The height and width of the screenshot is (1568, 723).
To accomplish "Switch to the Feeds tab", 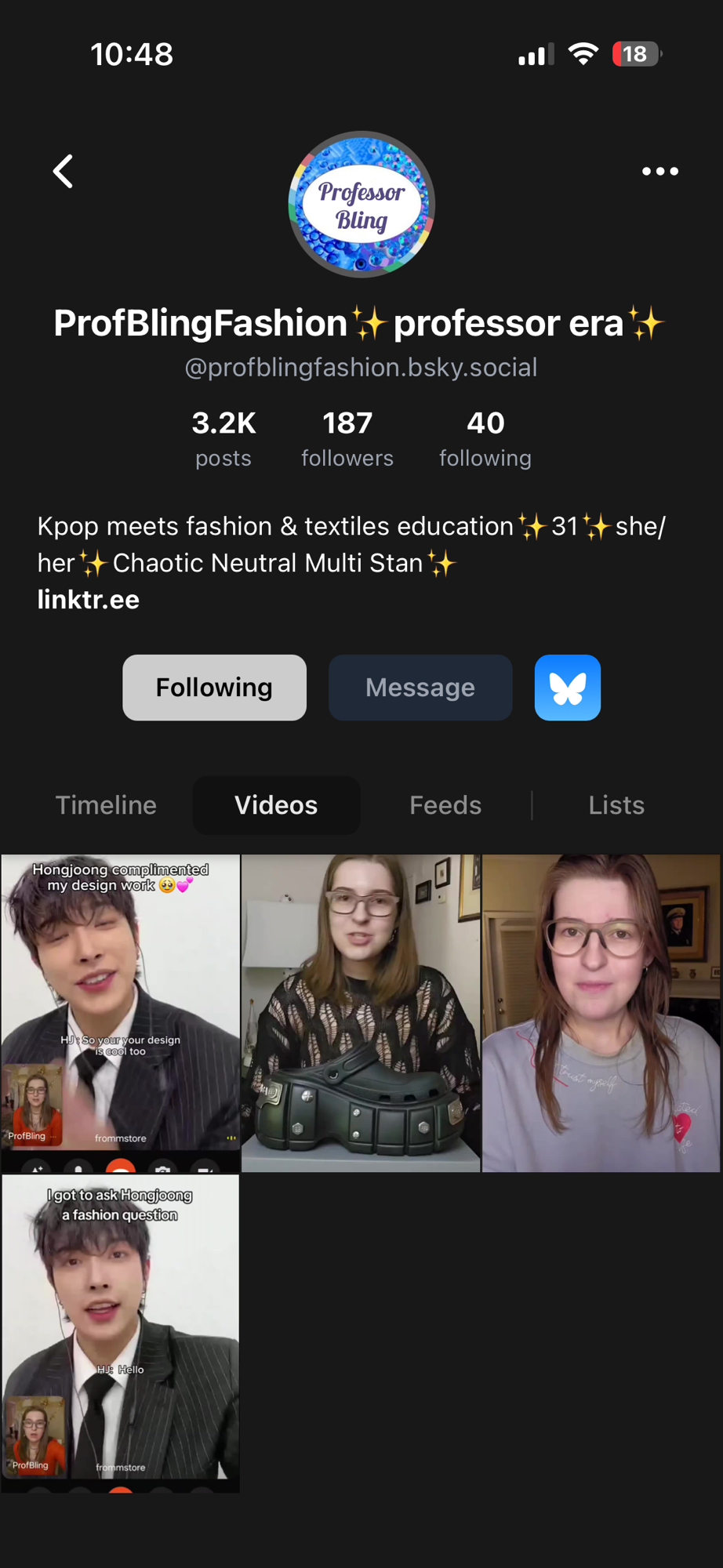I will pyautogui.click(x=445, y=805).
